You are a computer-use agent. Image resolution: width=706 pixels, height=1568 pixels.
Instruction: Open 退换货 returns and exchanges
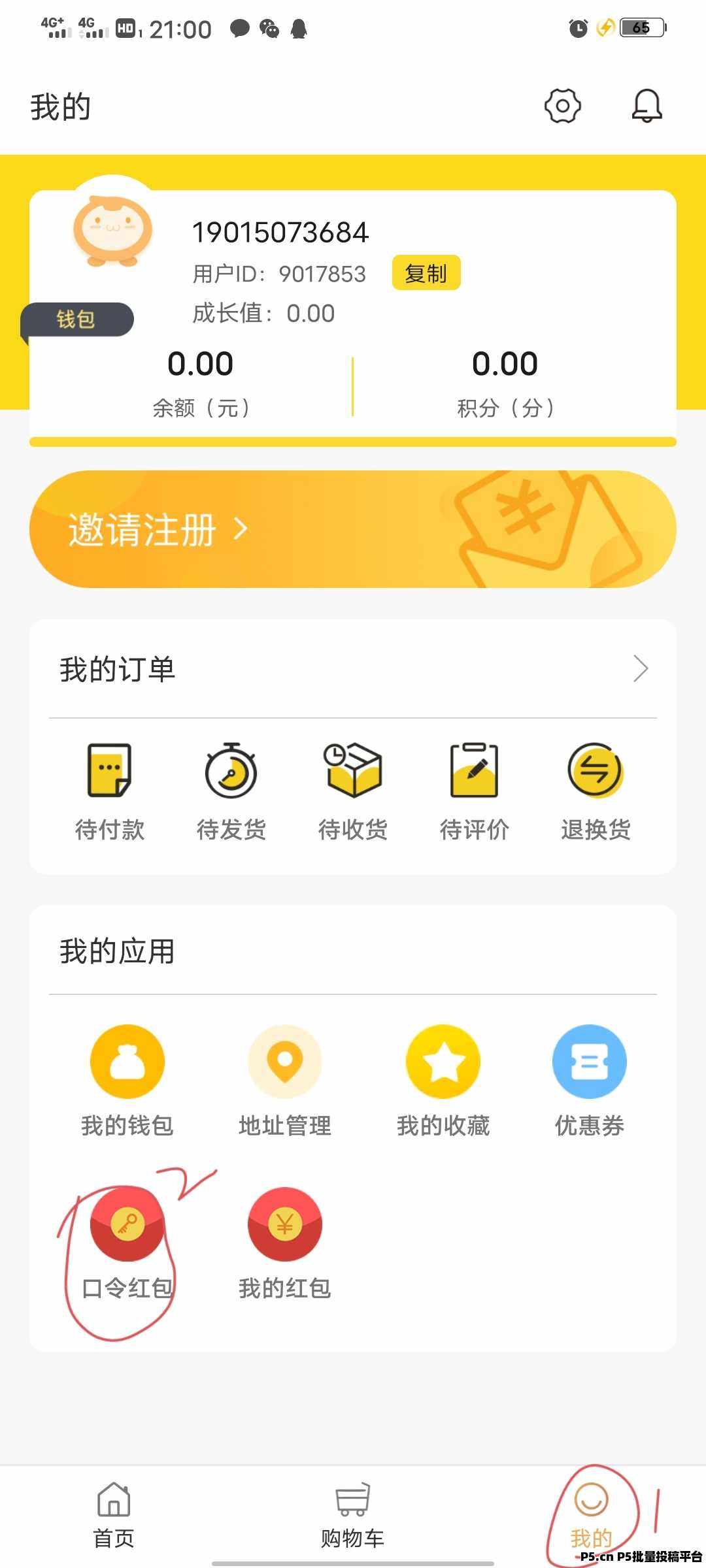596,792
